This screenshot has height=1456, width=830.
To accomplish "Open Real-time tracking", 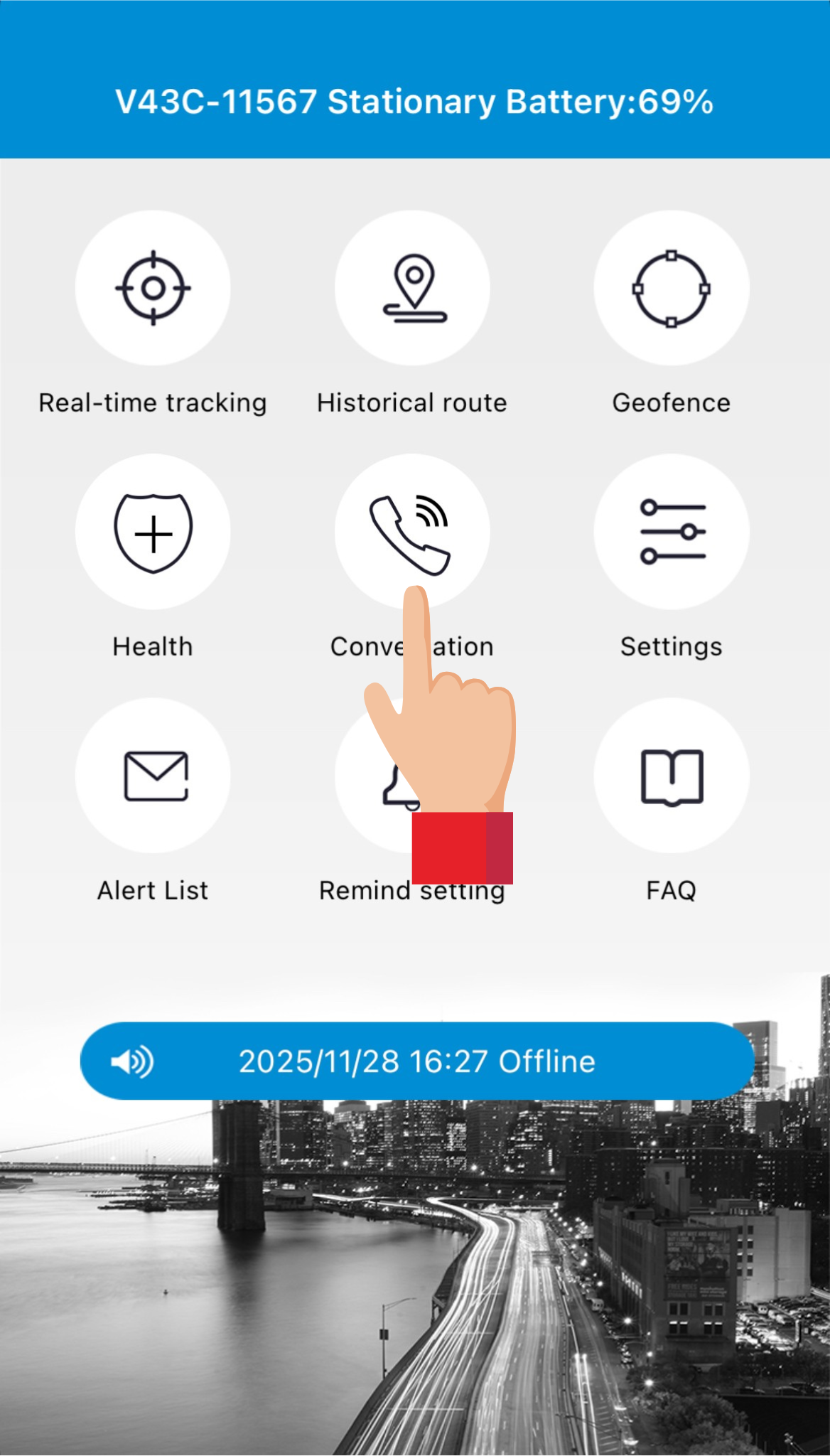I will pos(153,289).
